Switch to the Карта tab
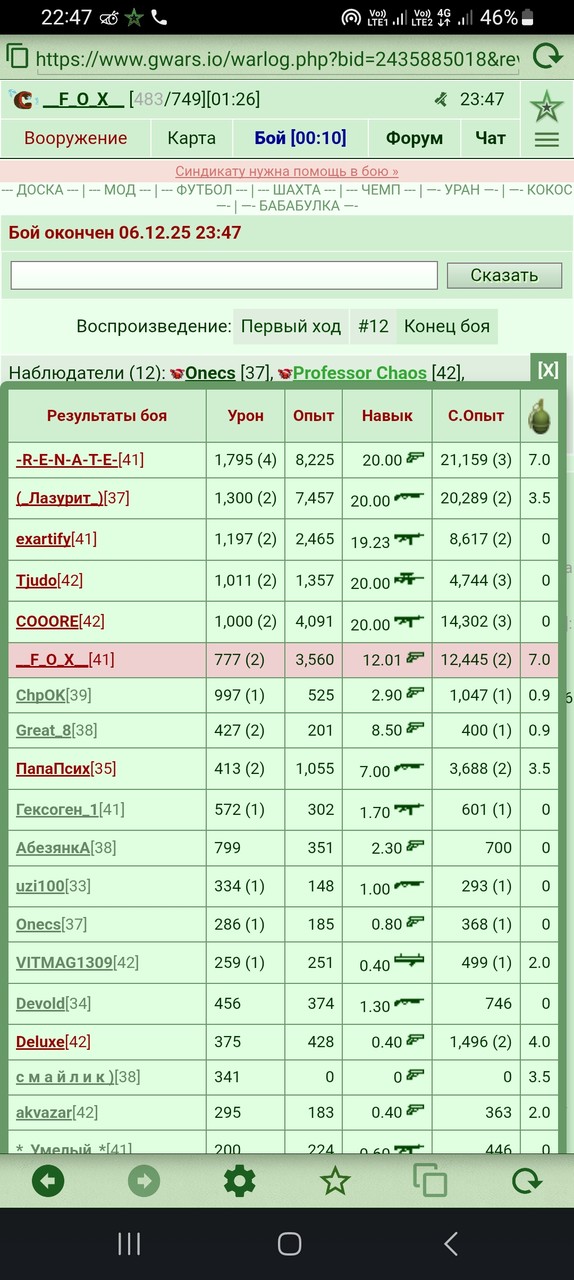 [x=191, y=138]
